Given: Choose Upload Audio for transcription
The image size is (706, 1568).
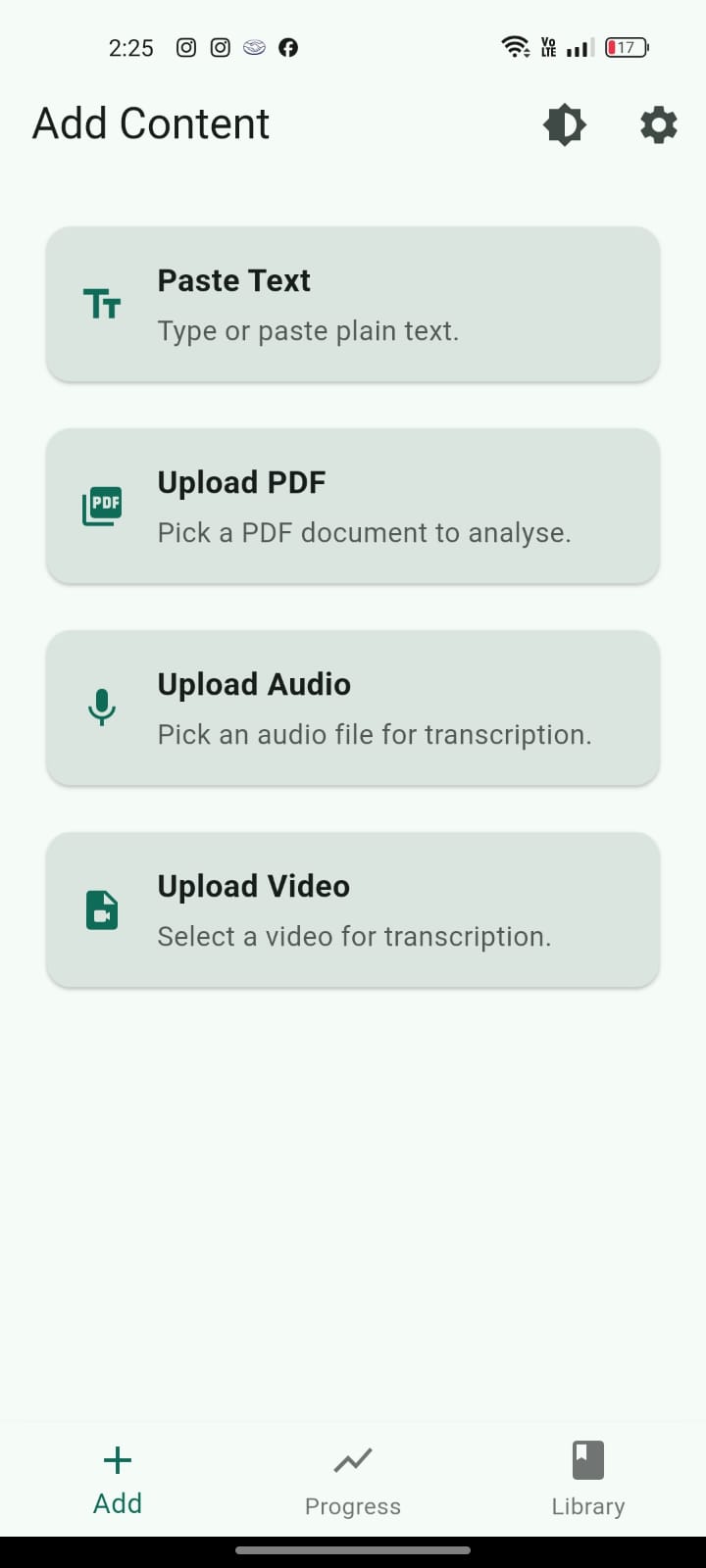Looking at the screenshot, I should 353,708.
